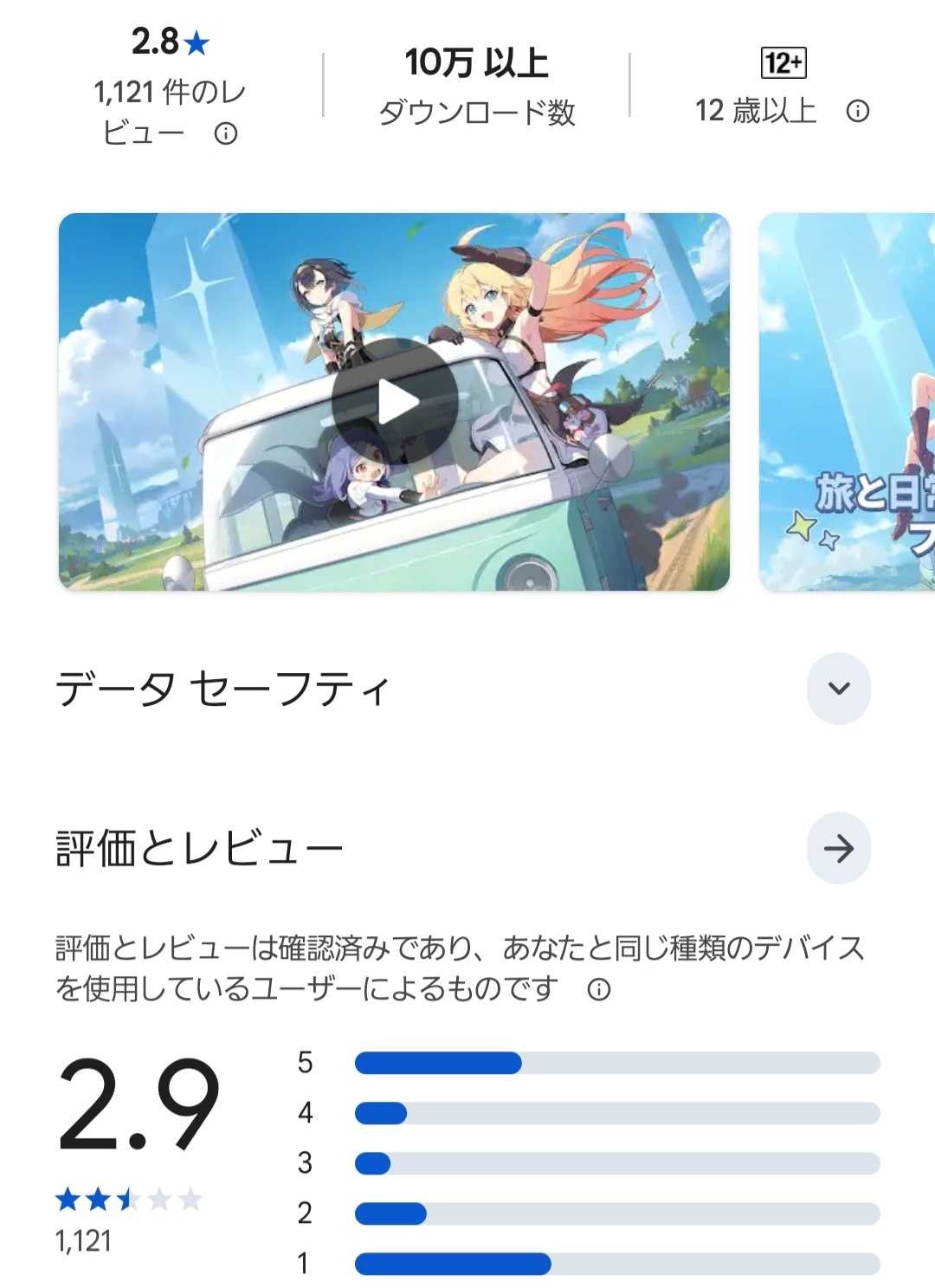Open info icon beside 1,121 件のレビュー
This screenshot has width=935, height=1288.
tap(226, 133)
